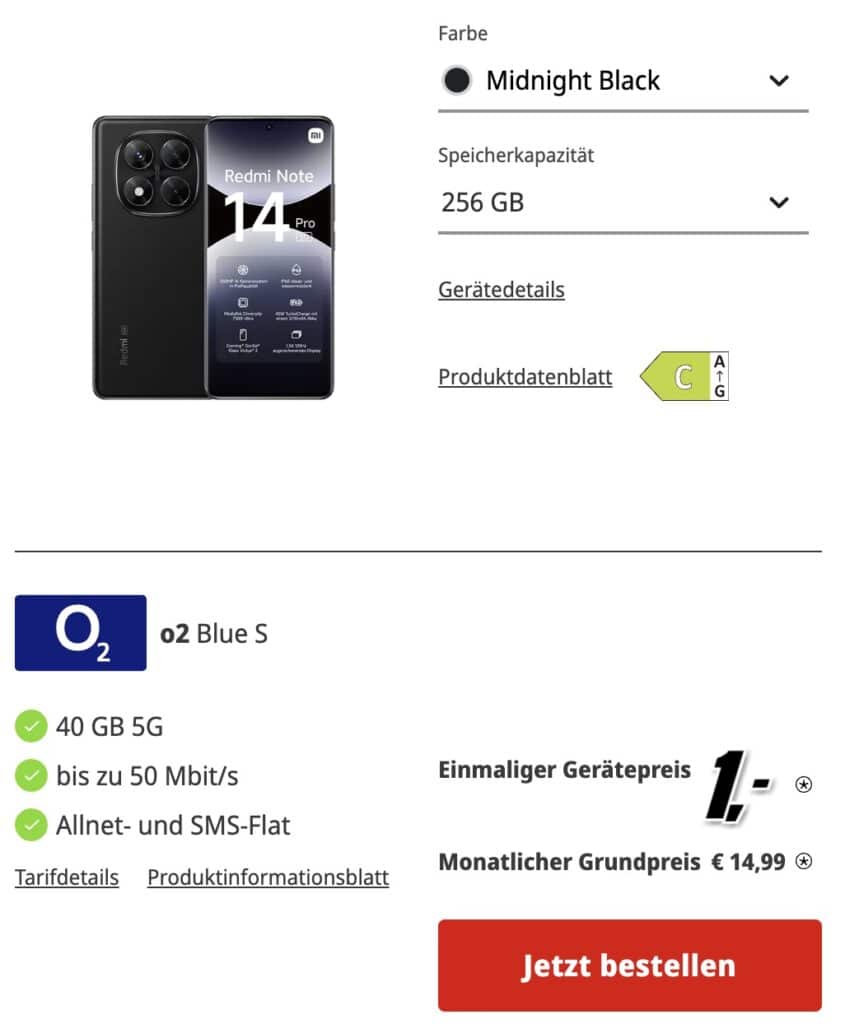View the Produktdatenblatt link
The width and height of the screenshot is (845, 1024).
525,377
